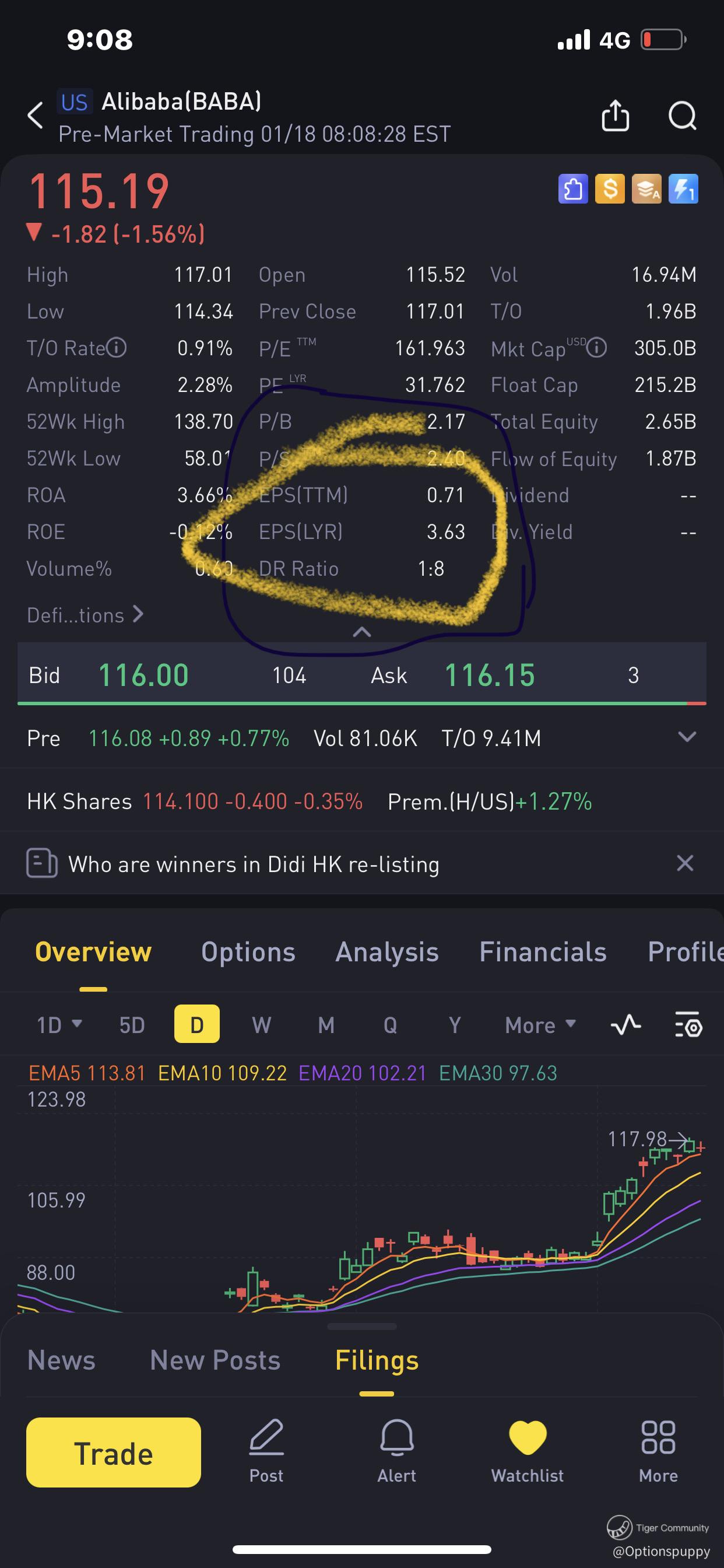Collapse the stock details panel
This screenshot has width=724, height=1568.
point(362,632)
